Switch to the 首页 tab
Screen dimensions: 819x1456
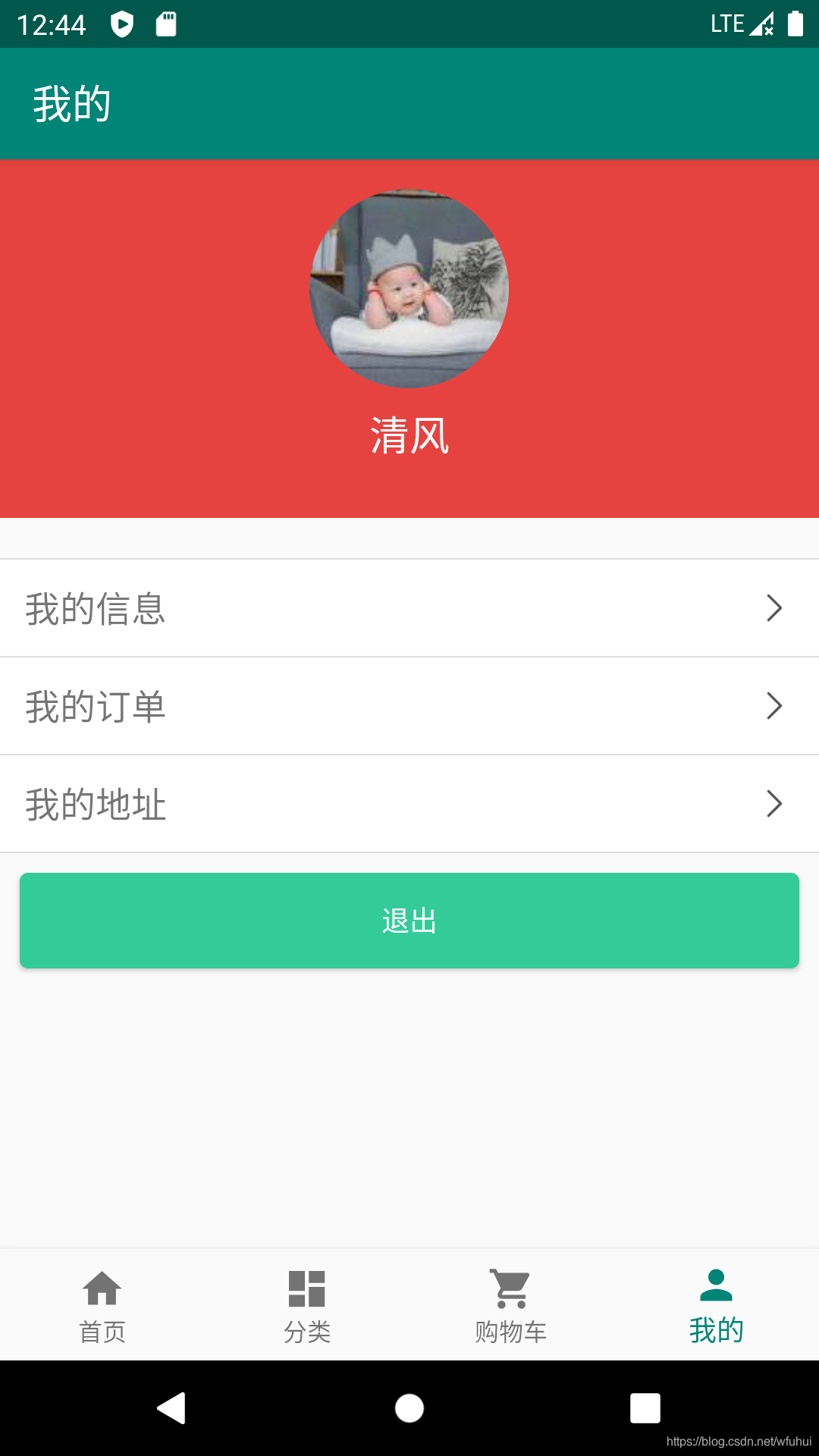point(102,1304)
